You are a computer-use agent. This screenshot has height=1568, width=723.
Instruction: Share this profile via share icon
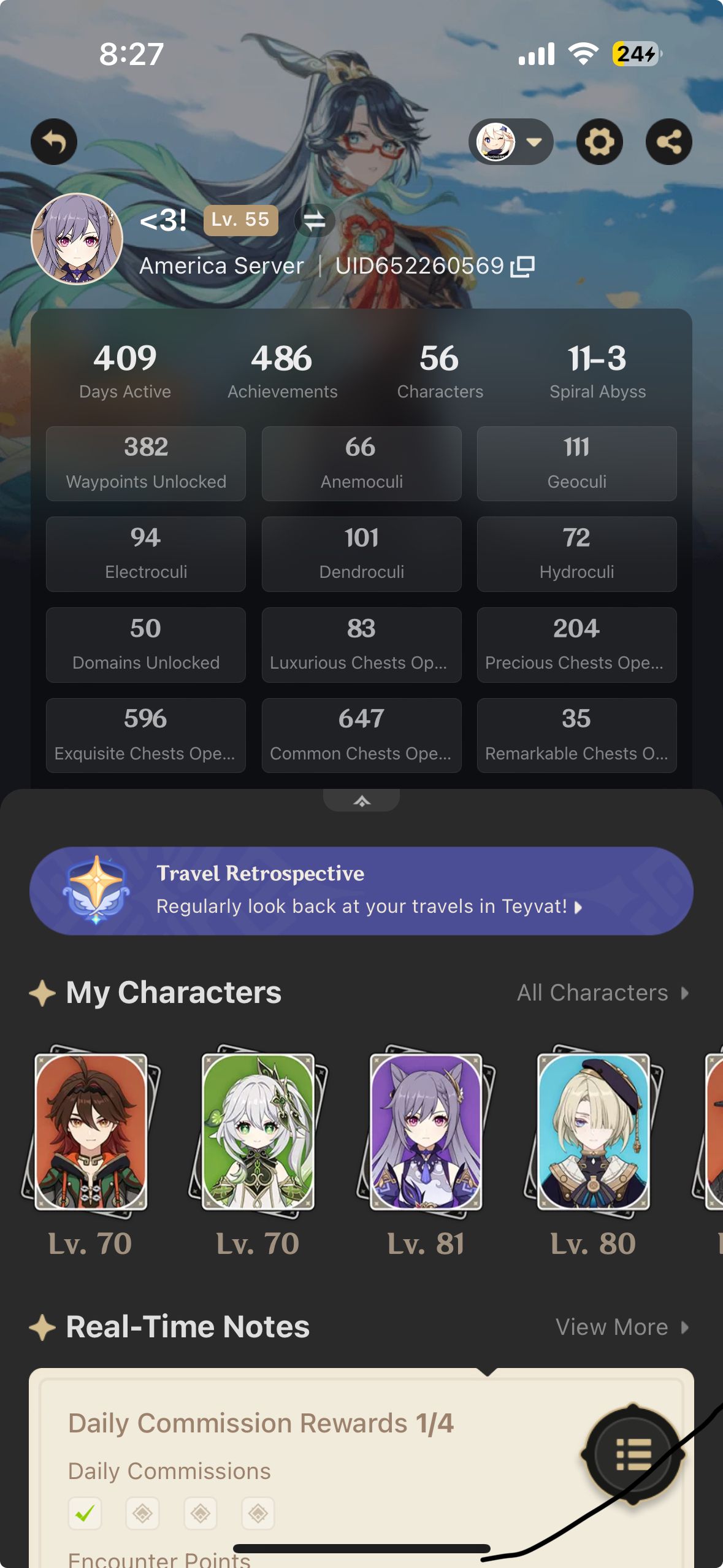point(668,142)
